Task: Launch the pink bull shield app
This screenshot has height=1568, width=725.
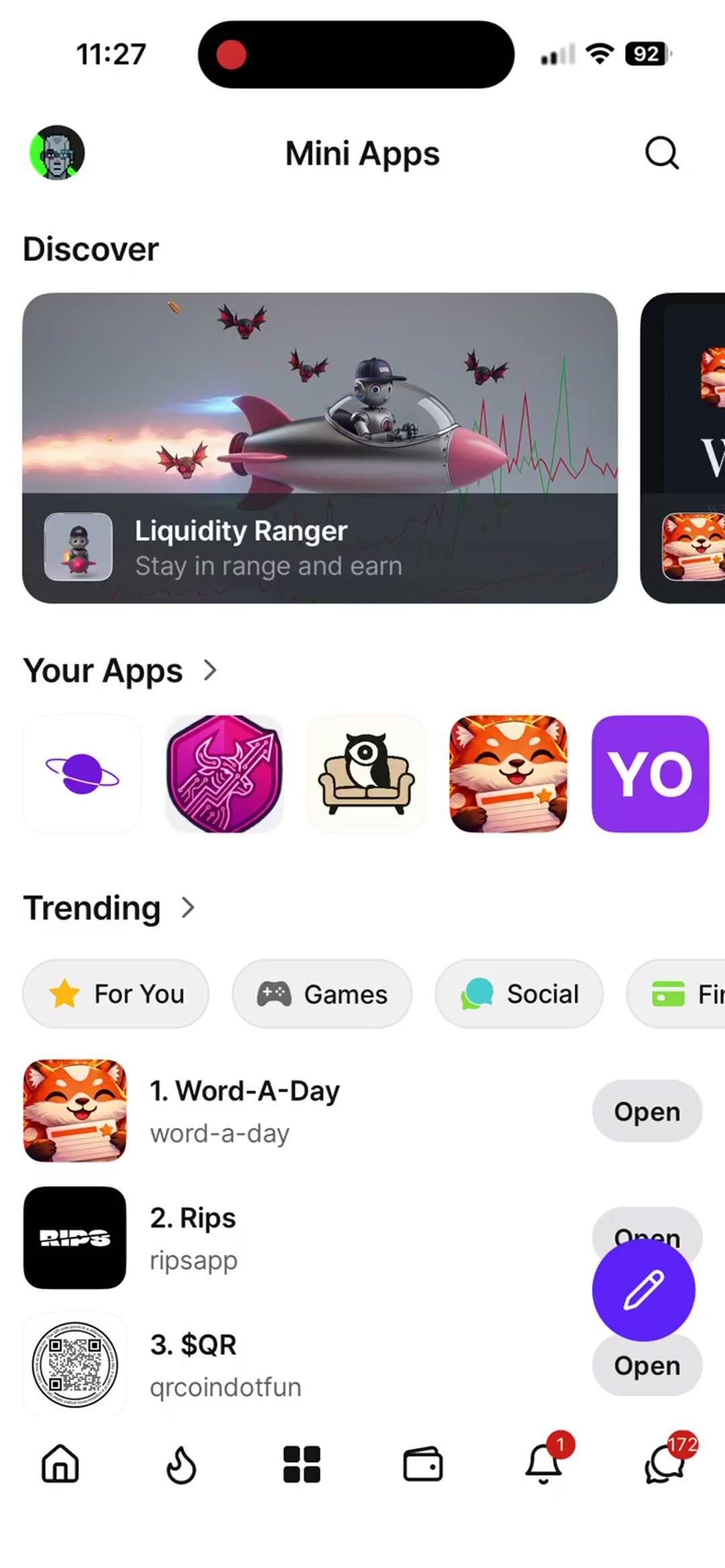Action: (x=224, y=774)
